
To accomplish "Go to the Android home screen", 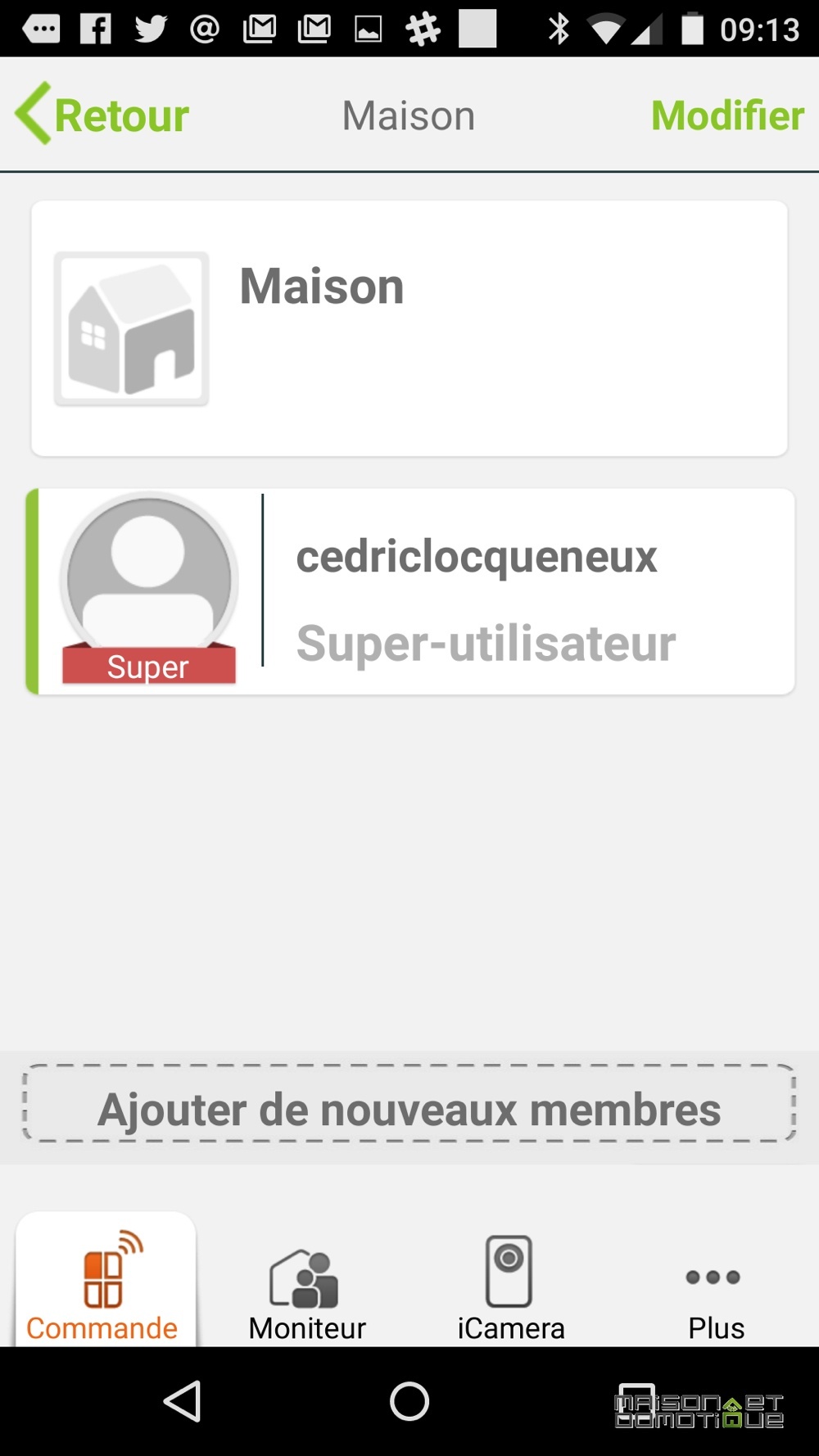I will (409, 1400).
